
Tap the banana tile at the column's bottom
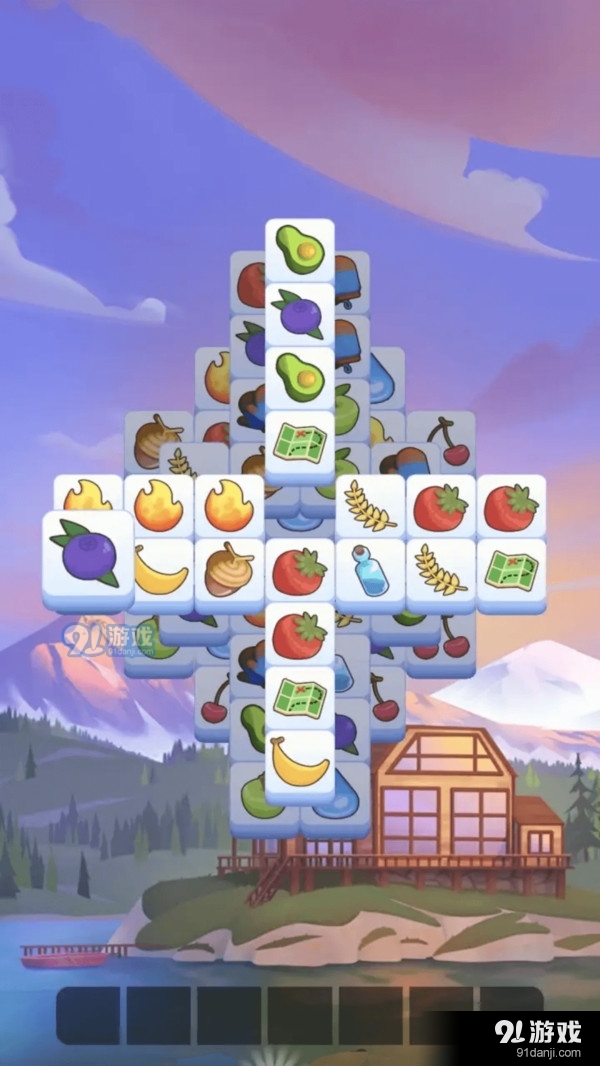click(299, 763)
